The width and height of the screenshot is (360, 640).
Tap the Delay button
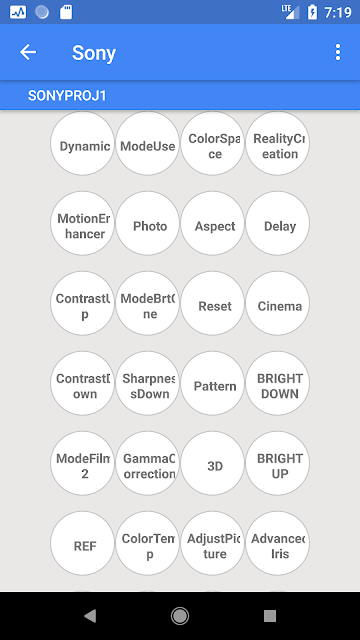(278, 223)
